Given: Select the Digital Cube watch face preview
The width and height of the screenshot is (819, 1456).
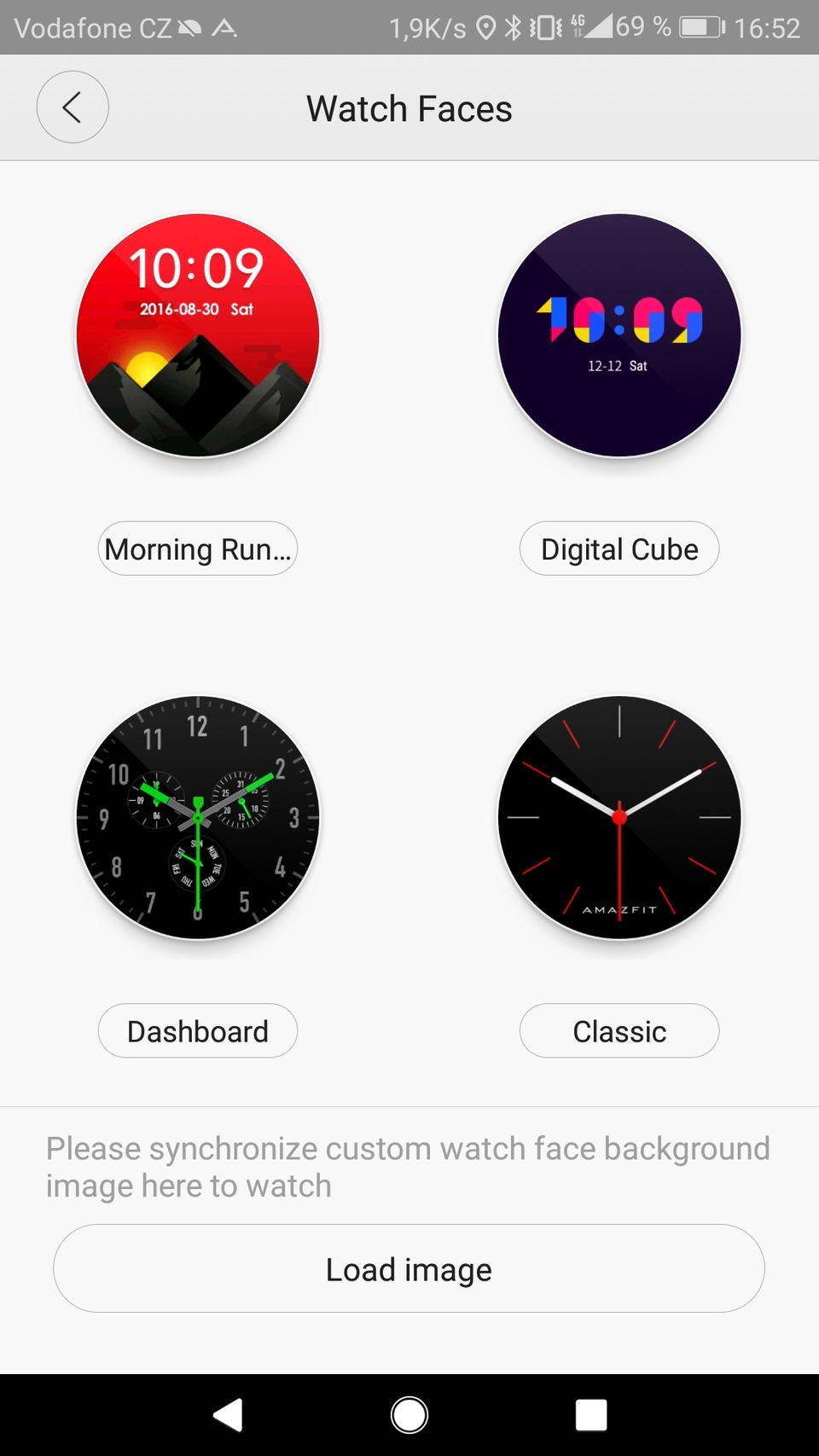Looking at the screenshot, I should tap(619, 335).
